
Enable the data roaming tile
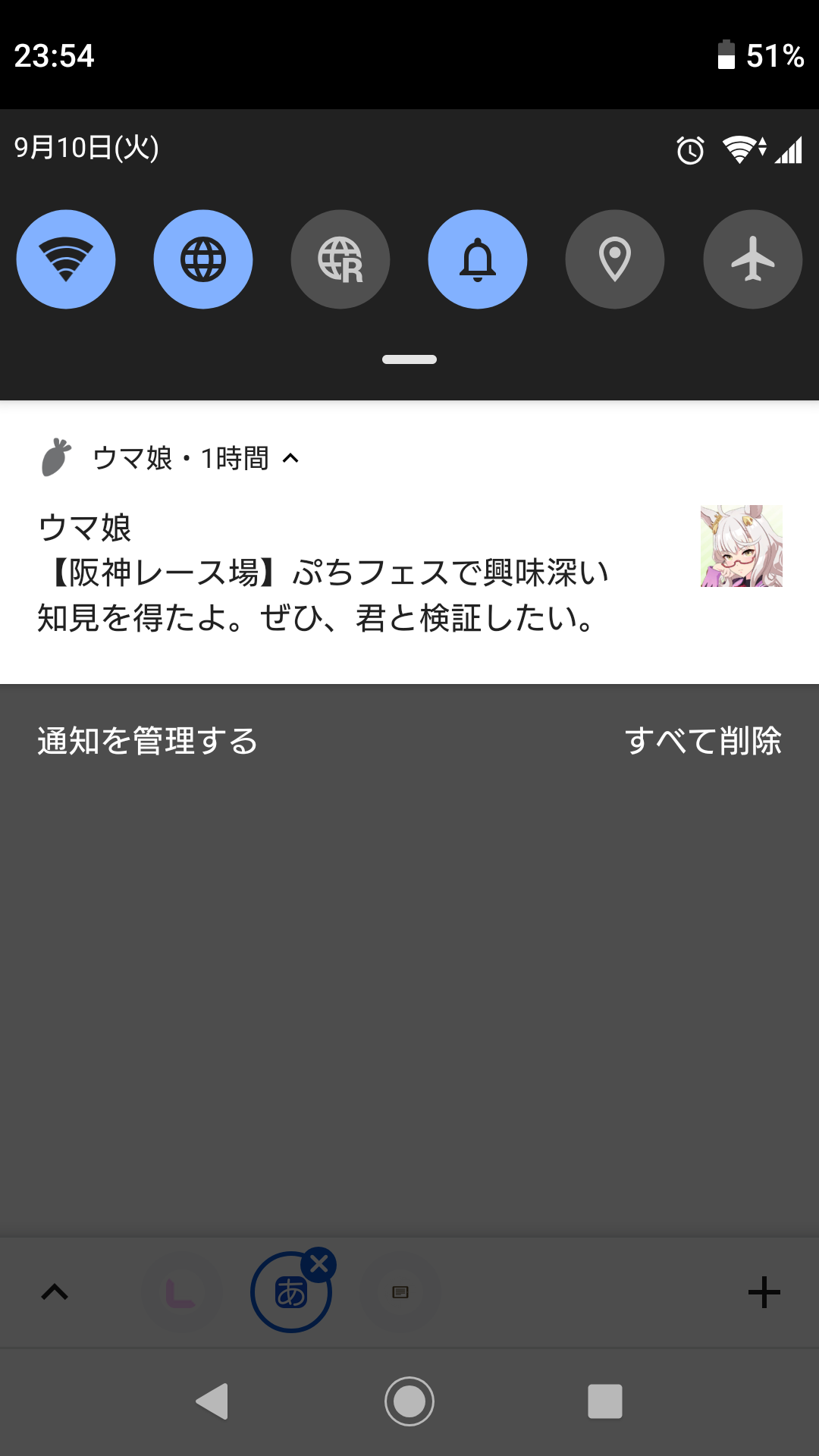(340, 259)
